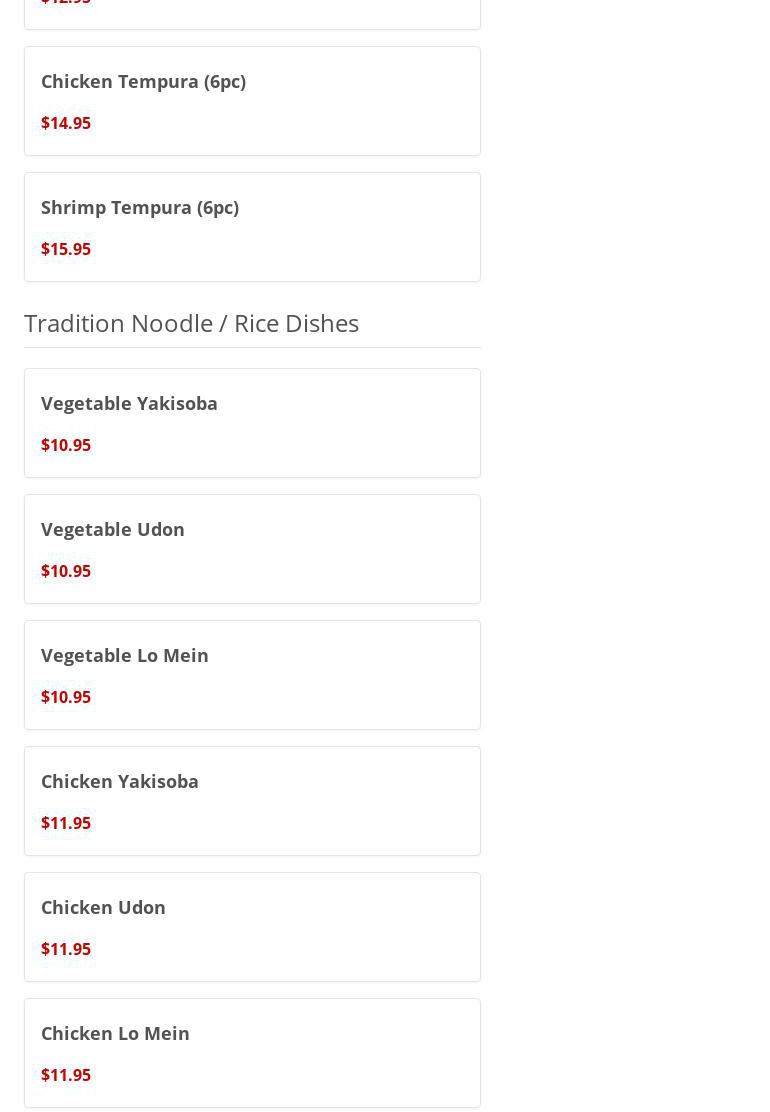Select Chicken Yakisoba for ordering
The image size is (770, 1112).
252,801
